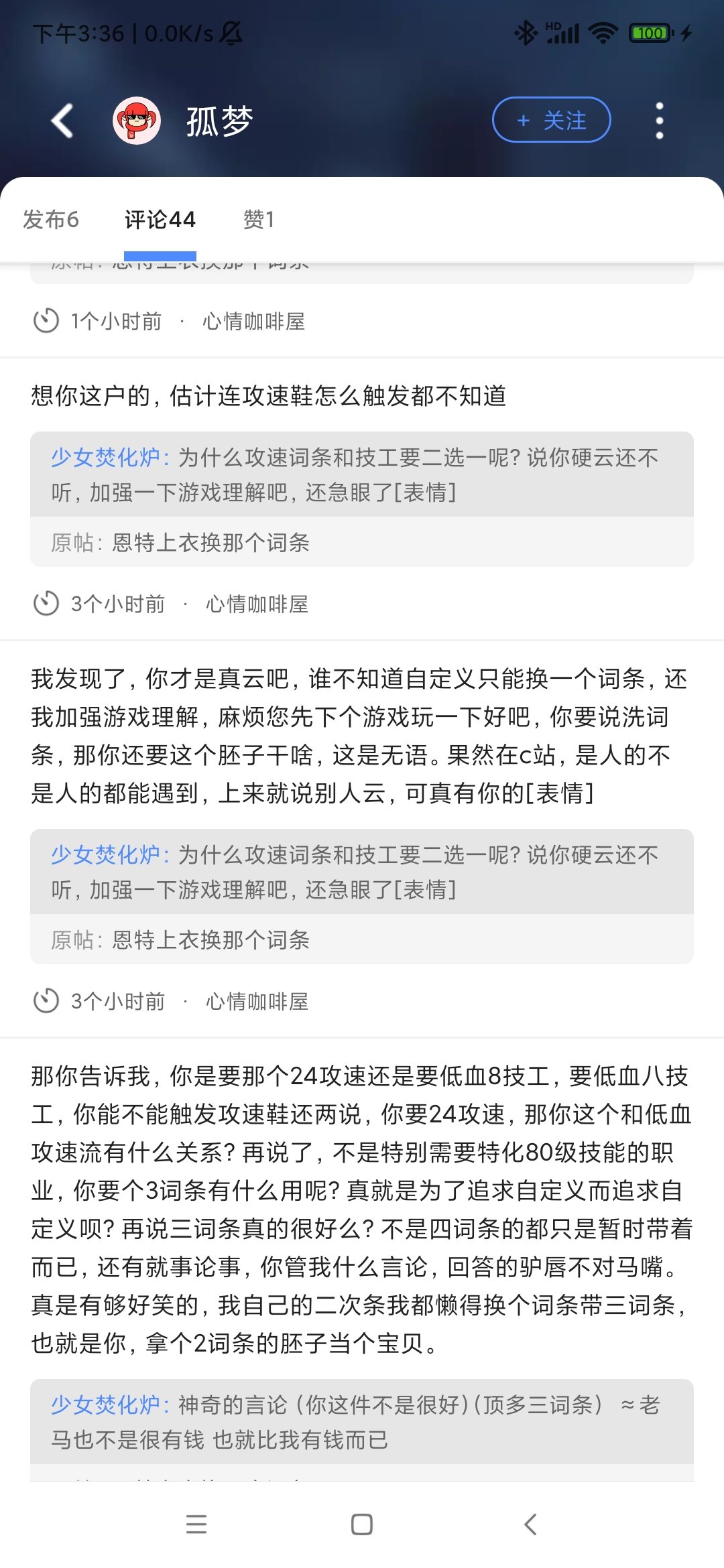Open recent apps from navigation bar
724x1568 pixels.
tap(196, 1524)
